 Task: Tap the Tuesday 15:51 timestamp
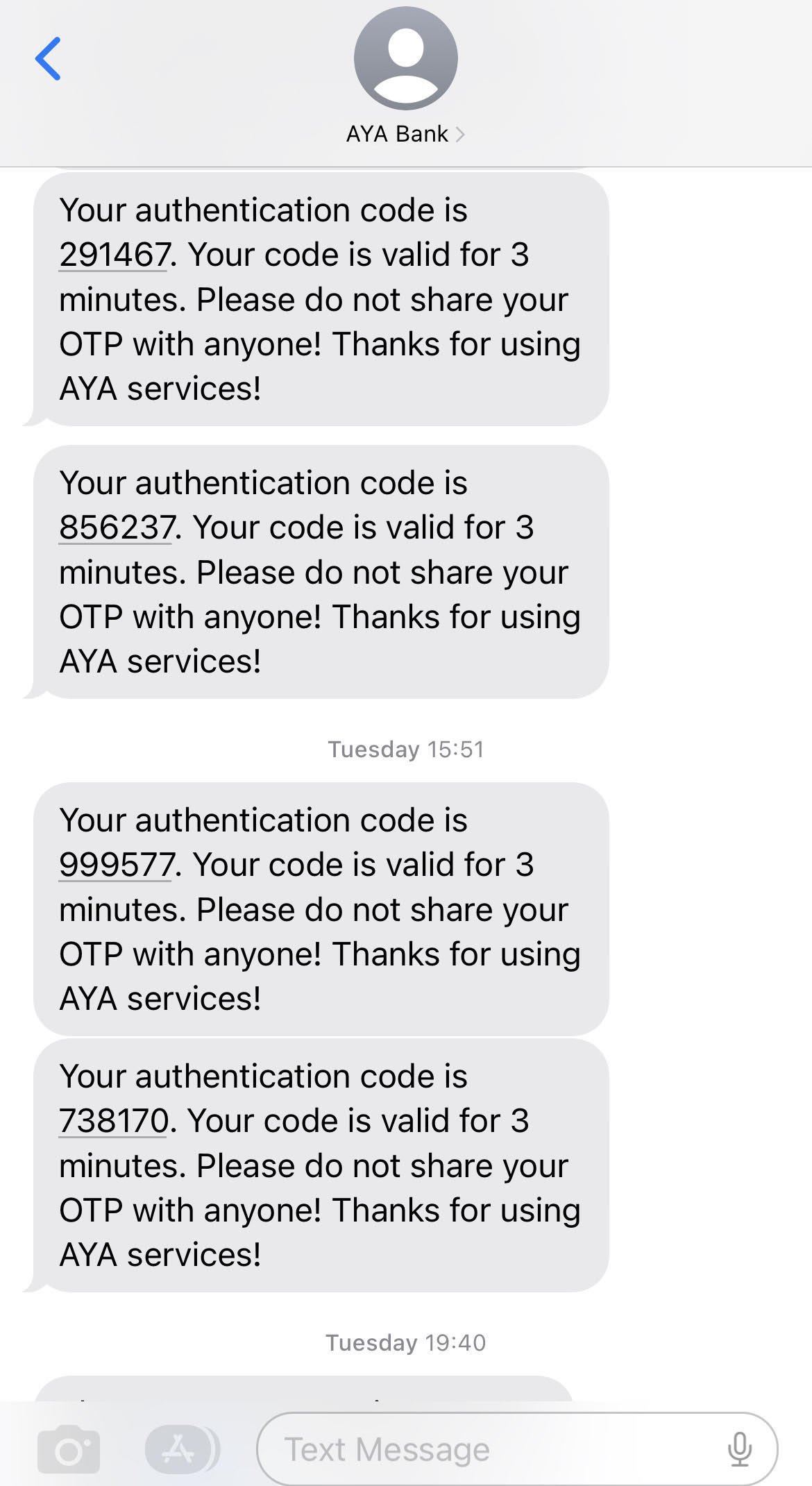[406, 749]
